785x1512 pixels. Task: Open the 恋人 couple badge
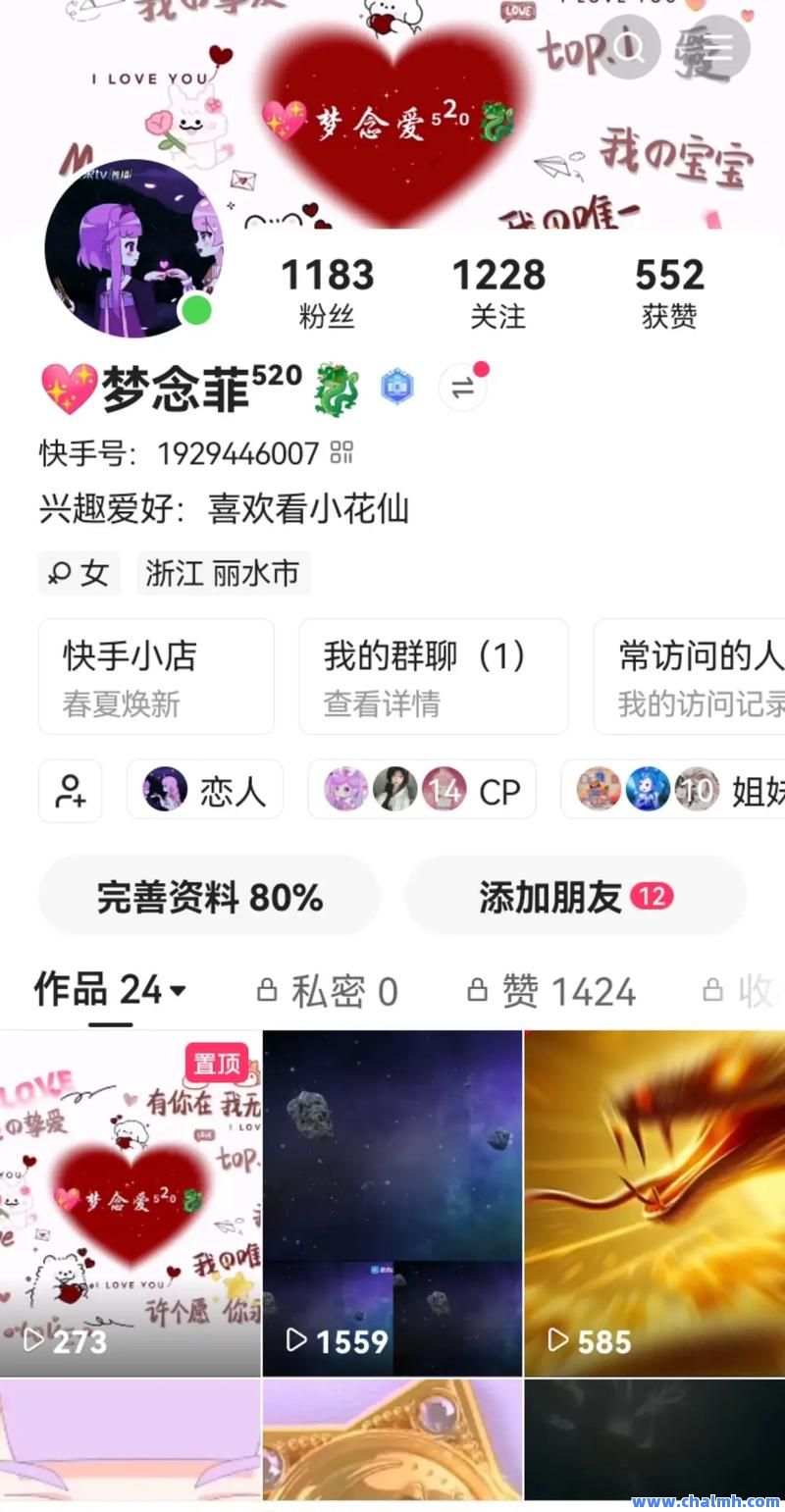(x=204, y=790)
